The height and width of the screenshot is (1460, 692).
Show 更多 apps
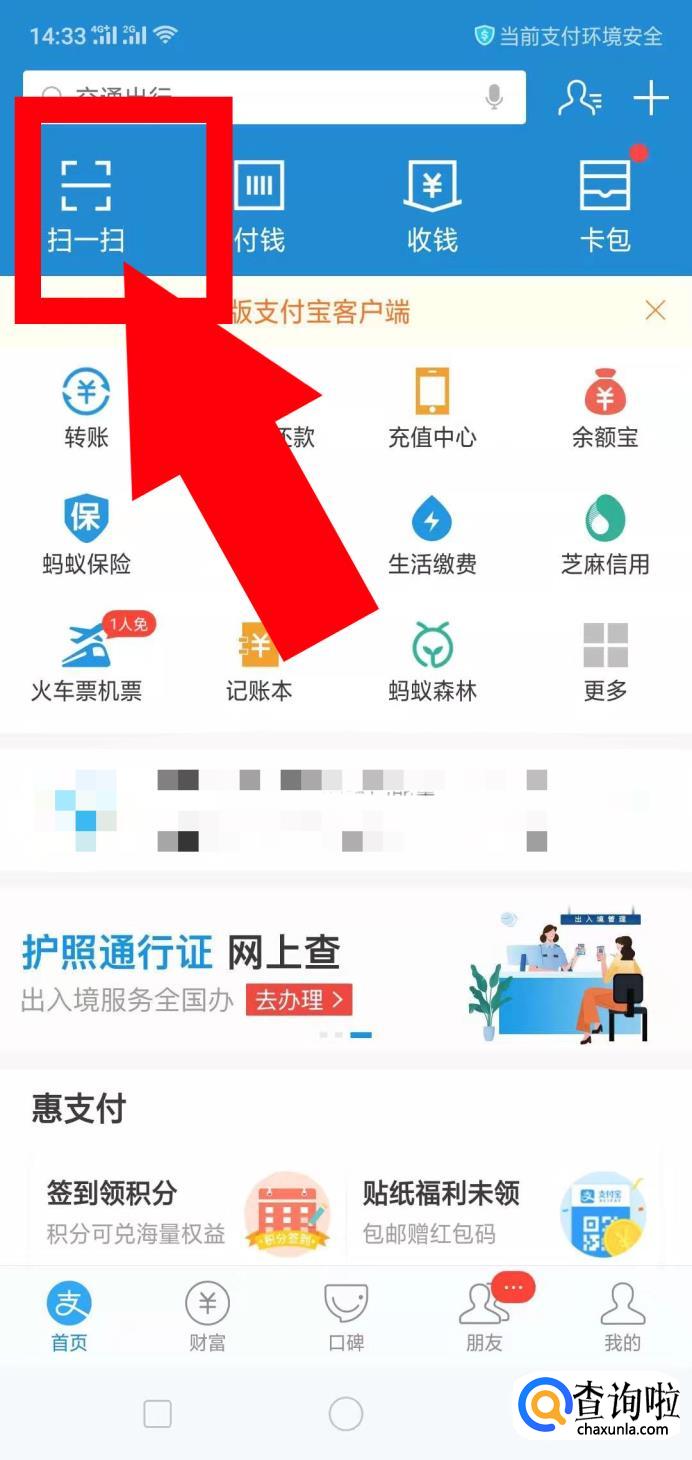click(605, 660)
